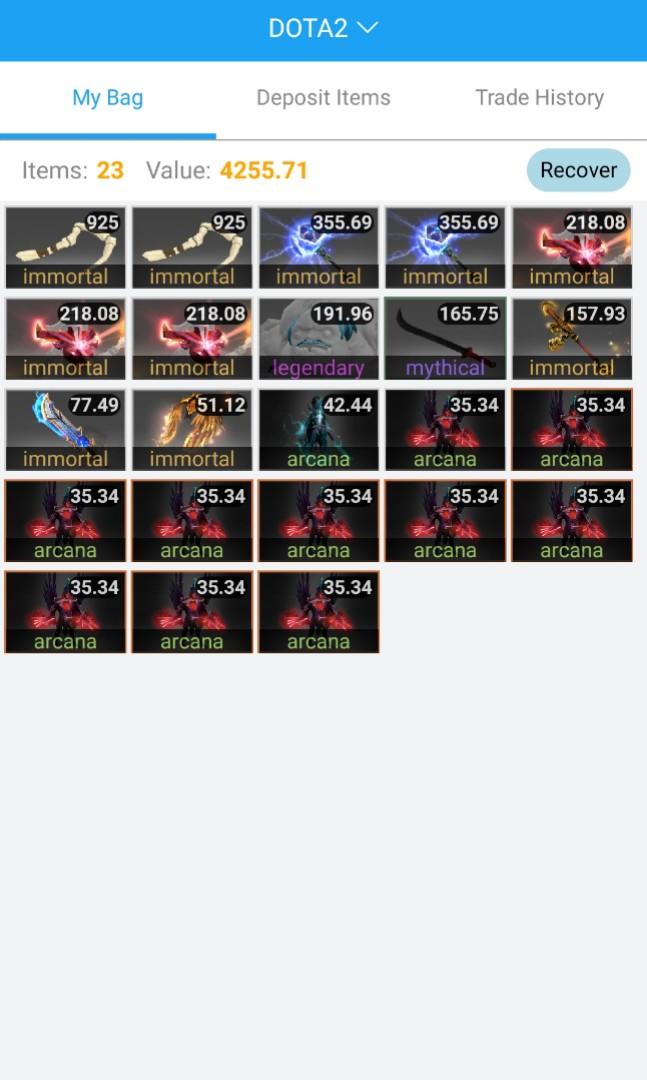Select the My Bag tab

[107, 98]
